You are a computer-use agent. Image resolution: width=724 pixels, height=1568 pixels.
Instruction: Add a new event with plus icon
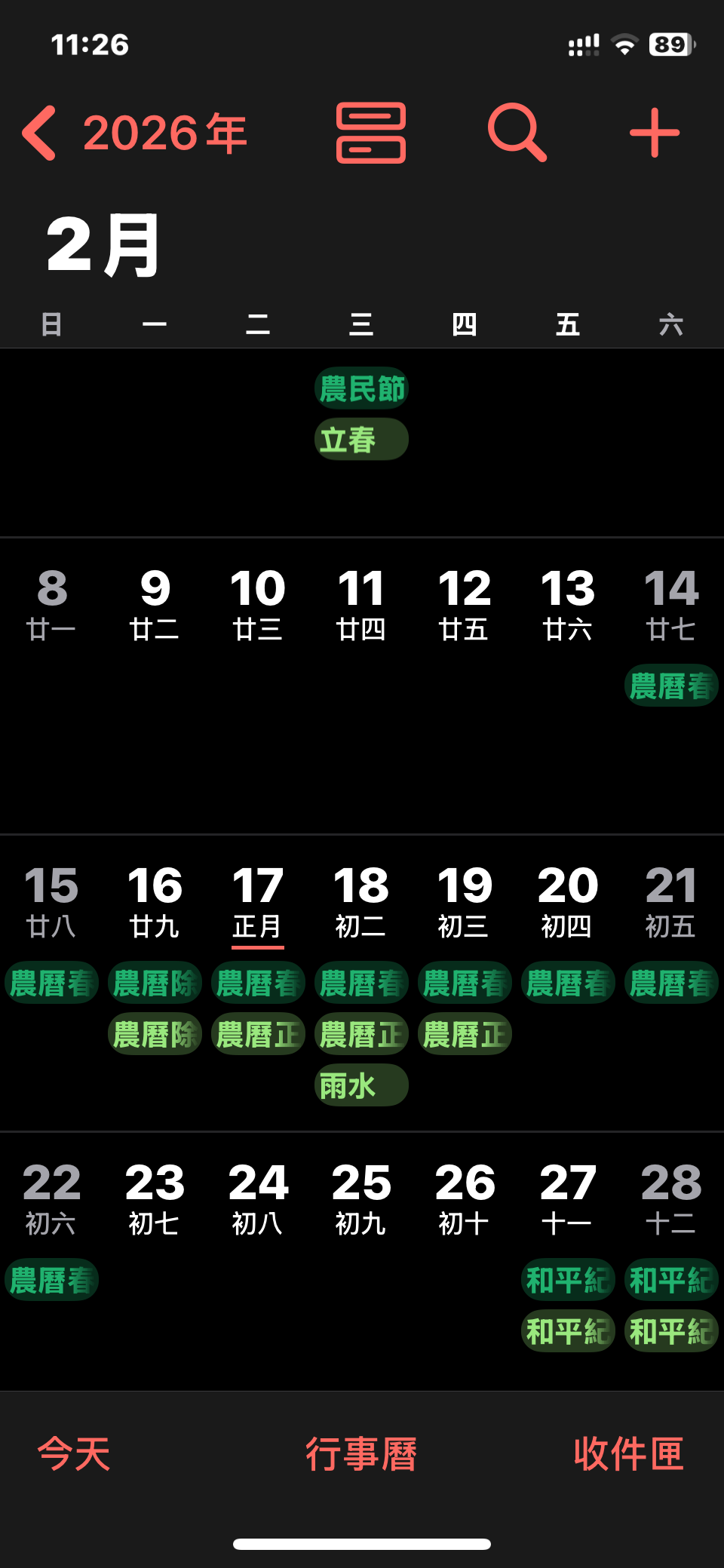tap(654, 133)
